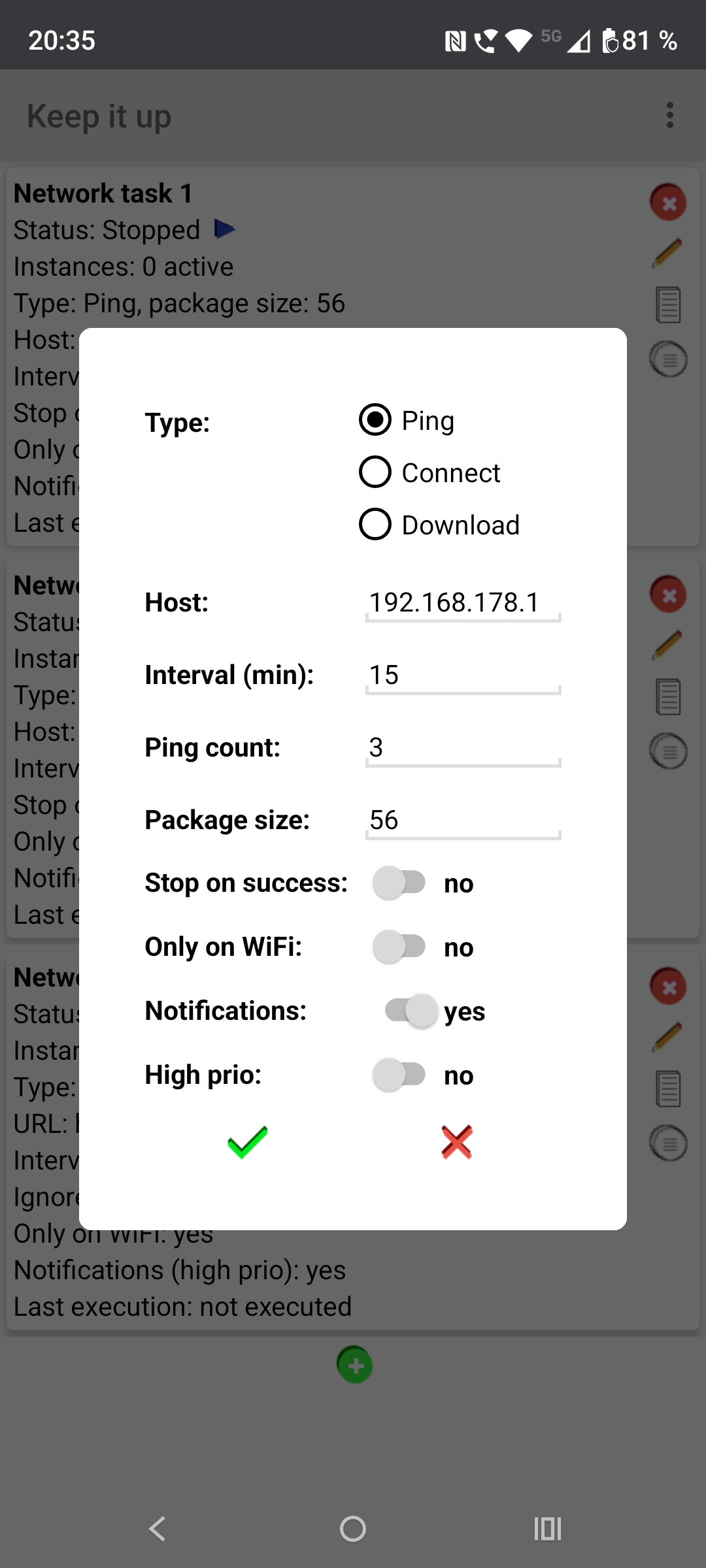This screenshot has height=1568, width=706.
Task: Focus the Ping count field
Action: [463, 748]
